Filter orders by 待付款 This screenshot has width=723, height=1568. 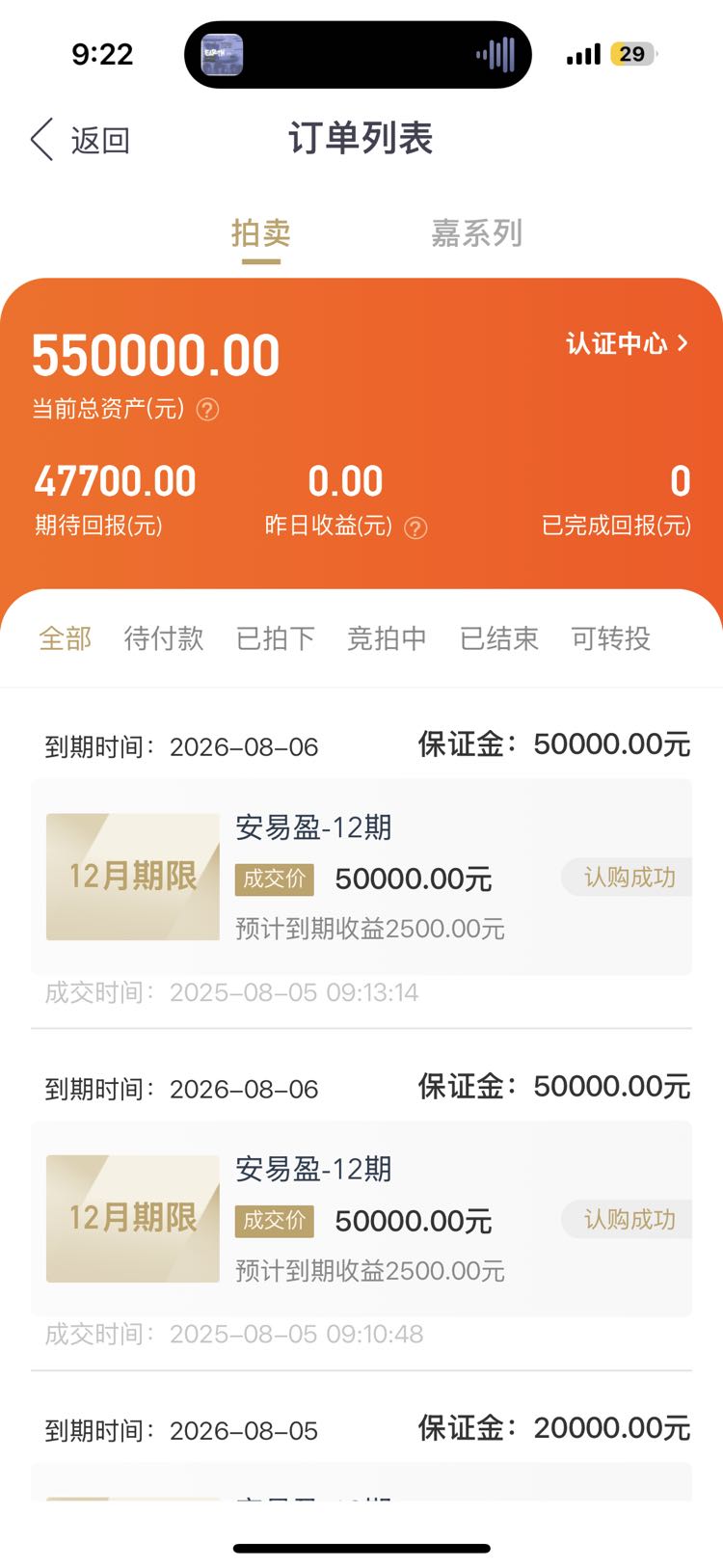pyautogui.click(x=164, y=638)
